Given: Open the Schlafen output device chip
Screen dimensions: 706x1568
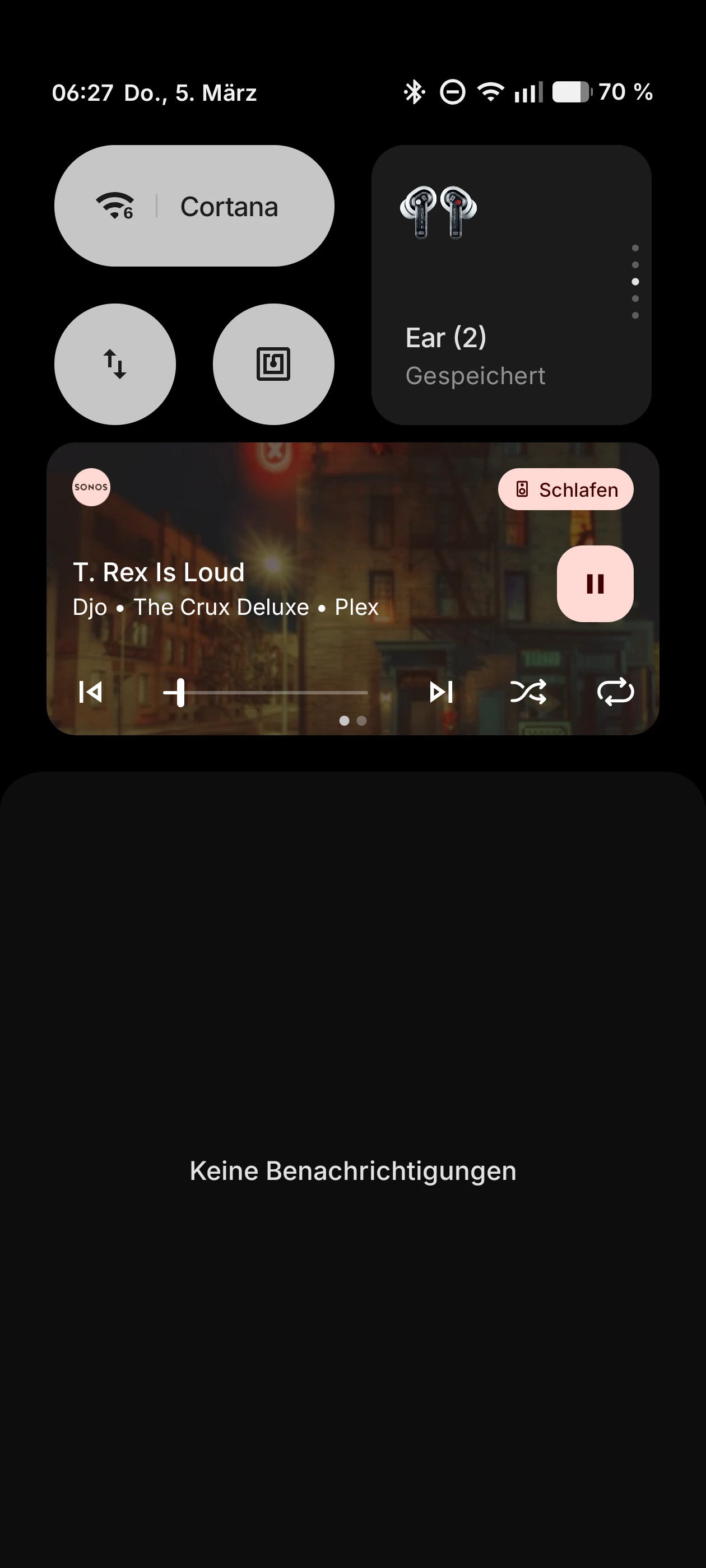Looking at the screenshot, I should coord(565,489).
